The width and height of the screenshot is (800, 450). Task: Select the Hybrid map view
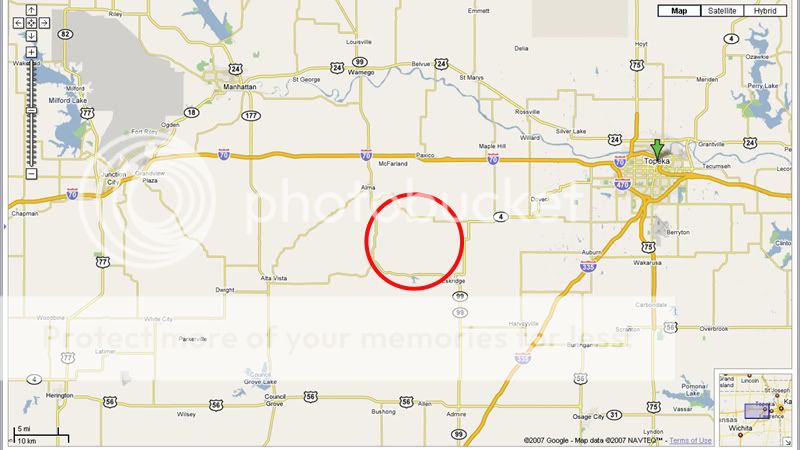point(766,11)
